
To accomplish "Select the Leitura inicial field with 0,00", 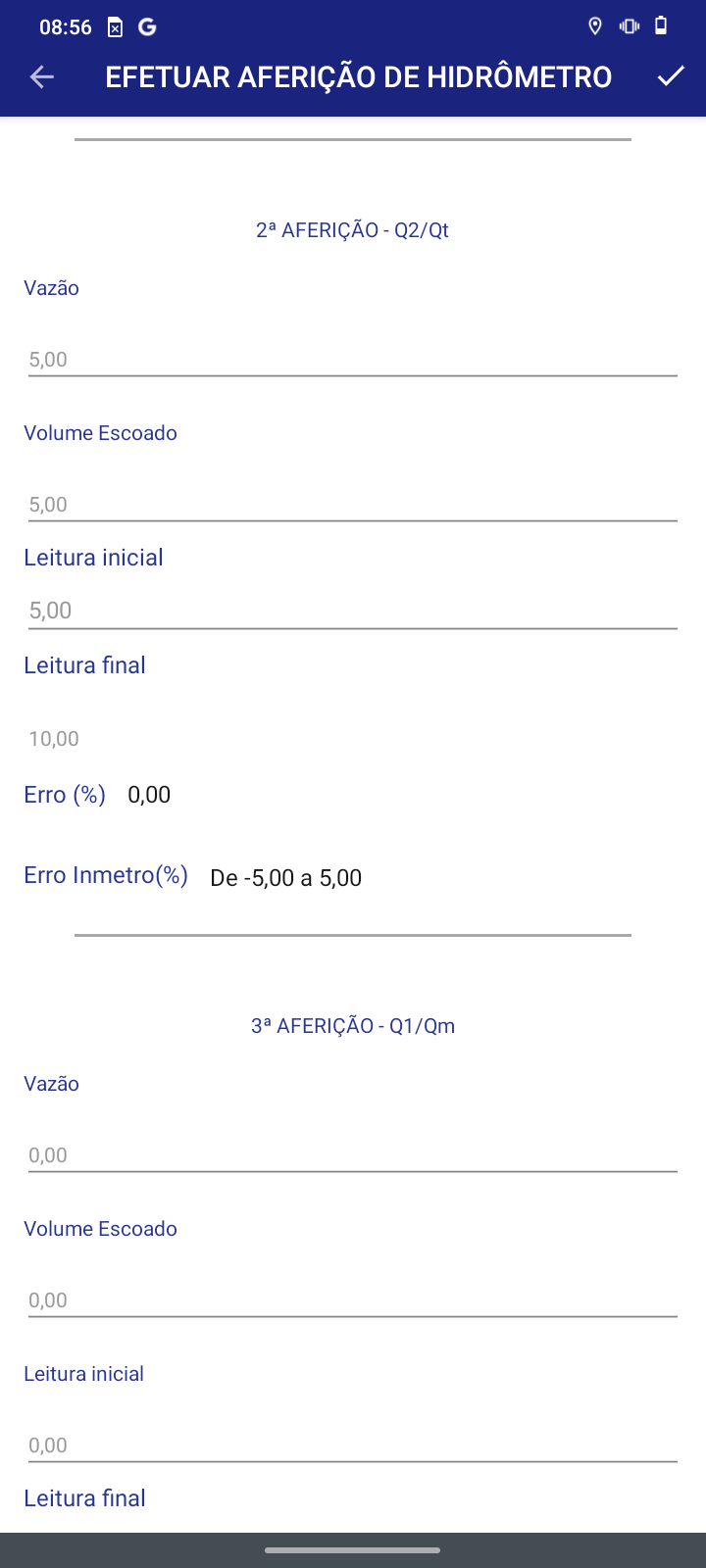I will tap(353, 1444).
